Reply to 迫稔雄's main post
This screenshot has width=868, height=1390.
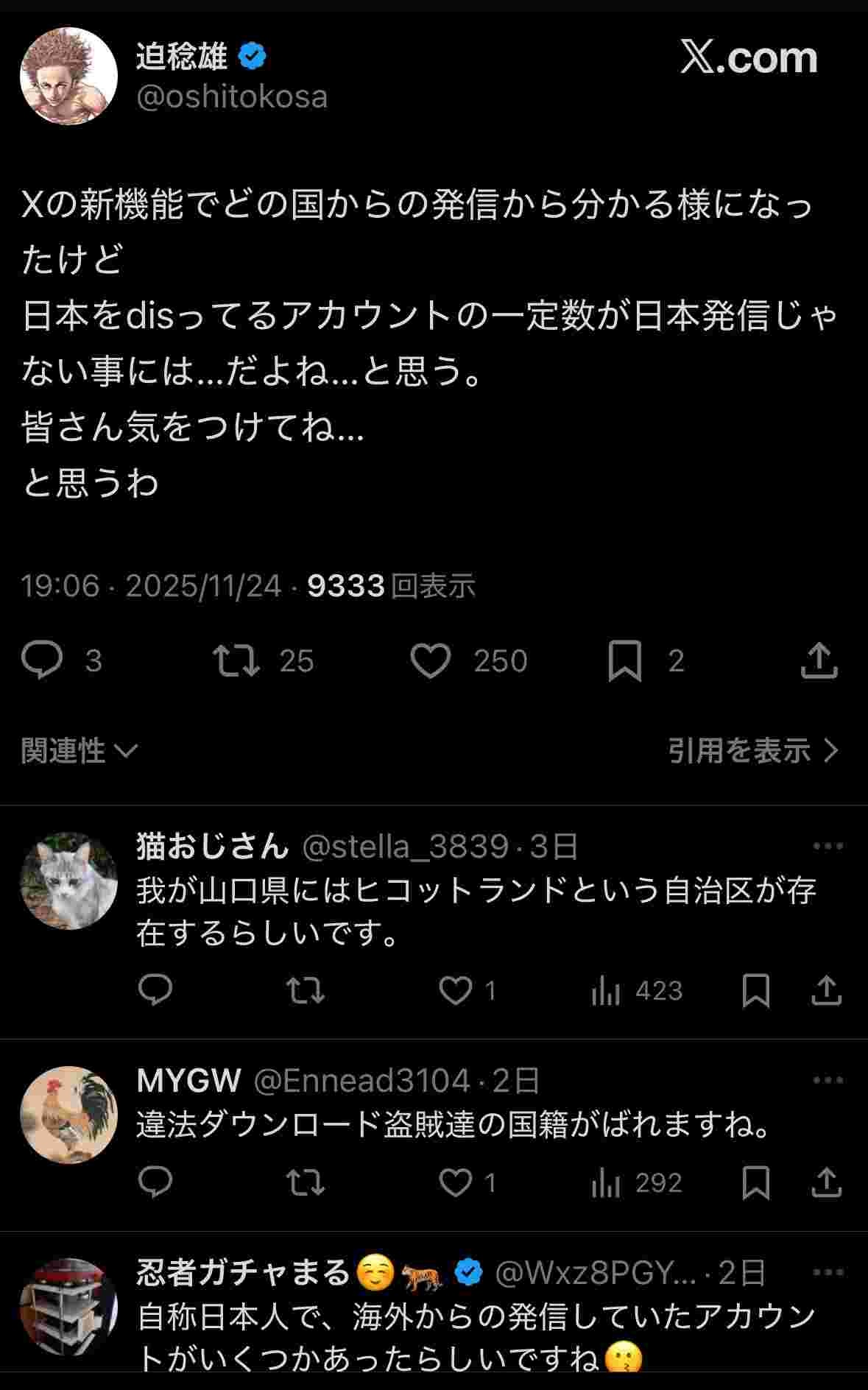(42, 660)
